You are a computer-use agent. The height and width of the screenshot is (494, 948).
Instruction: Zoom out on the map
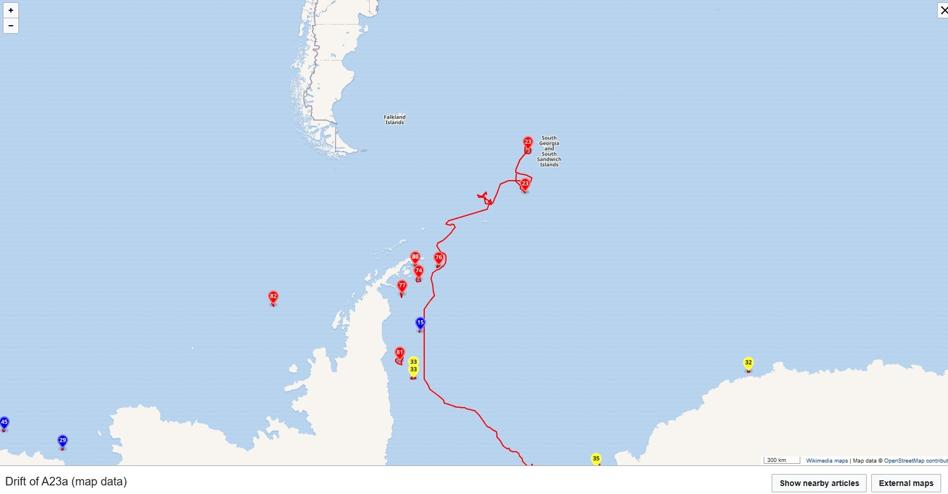click(x=11, y=26)
